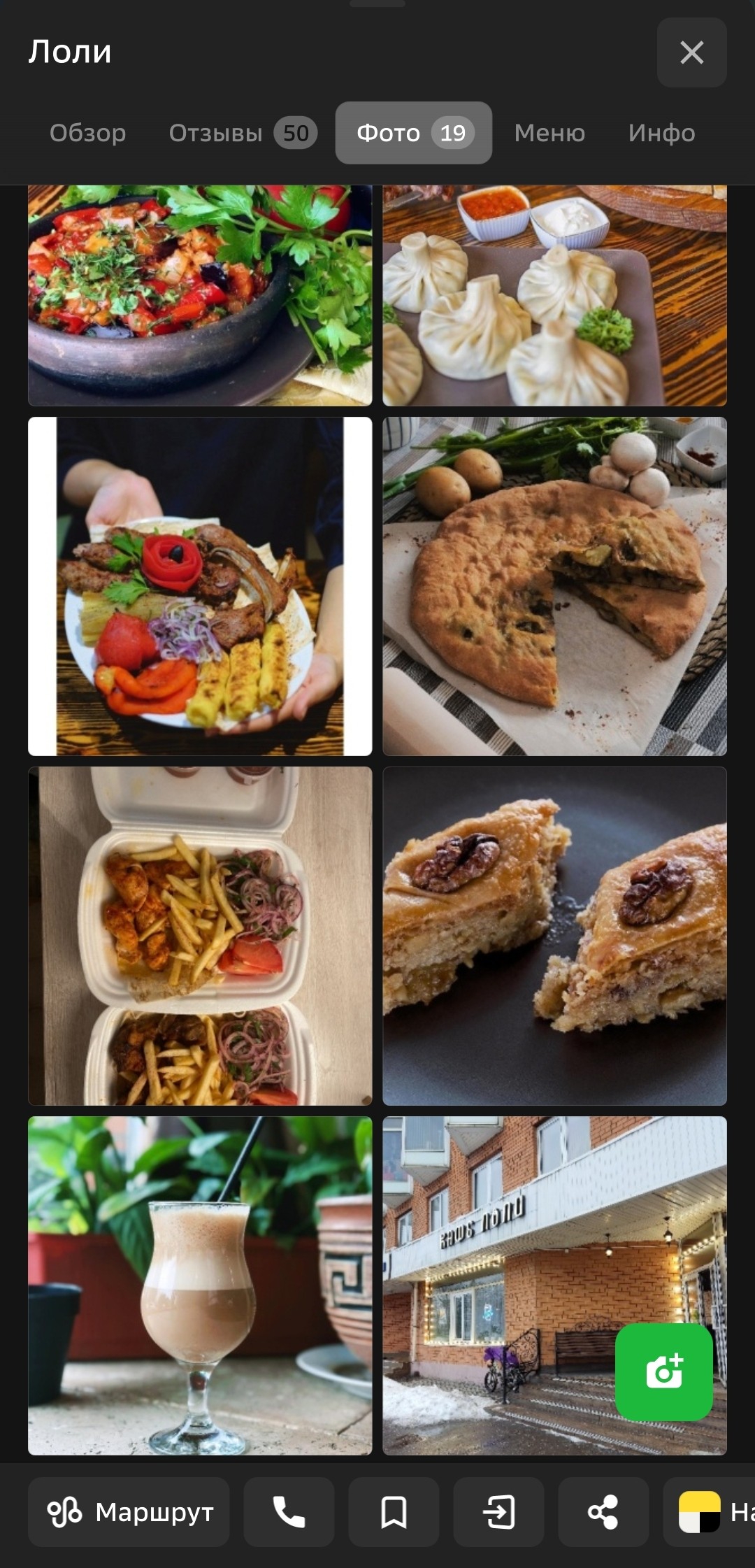Add a new photo with the green camera button
This screenshot has height=1568, width=755.
click(x=663, y=1371)
